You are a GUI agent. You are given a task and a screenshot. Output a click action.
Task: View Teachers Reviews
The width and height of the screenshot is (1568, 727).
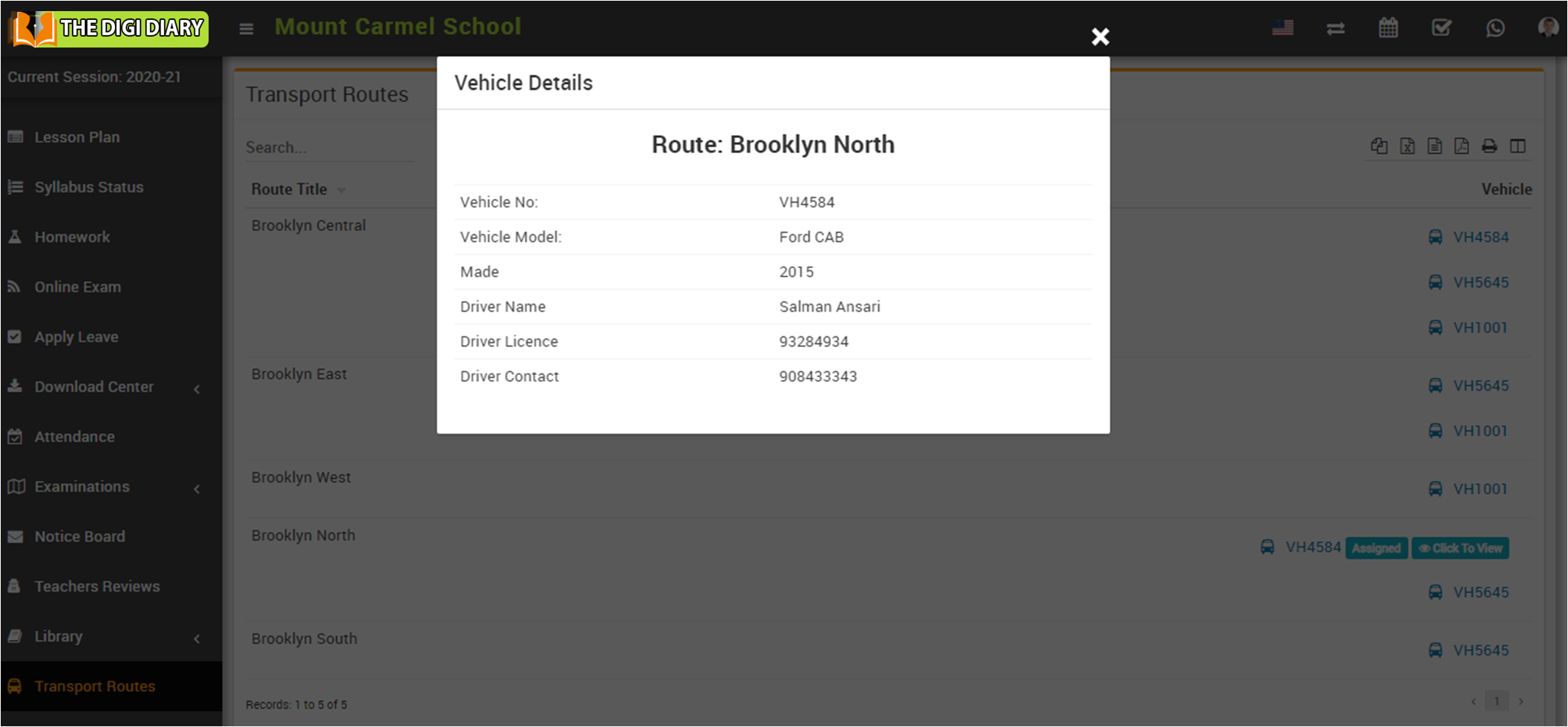click(x=97, y=587)
